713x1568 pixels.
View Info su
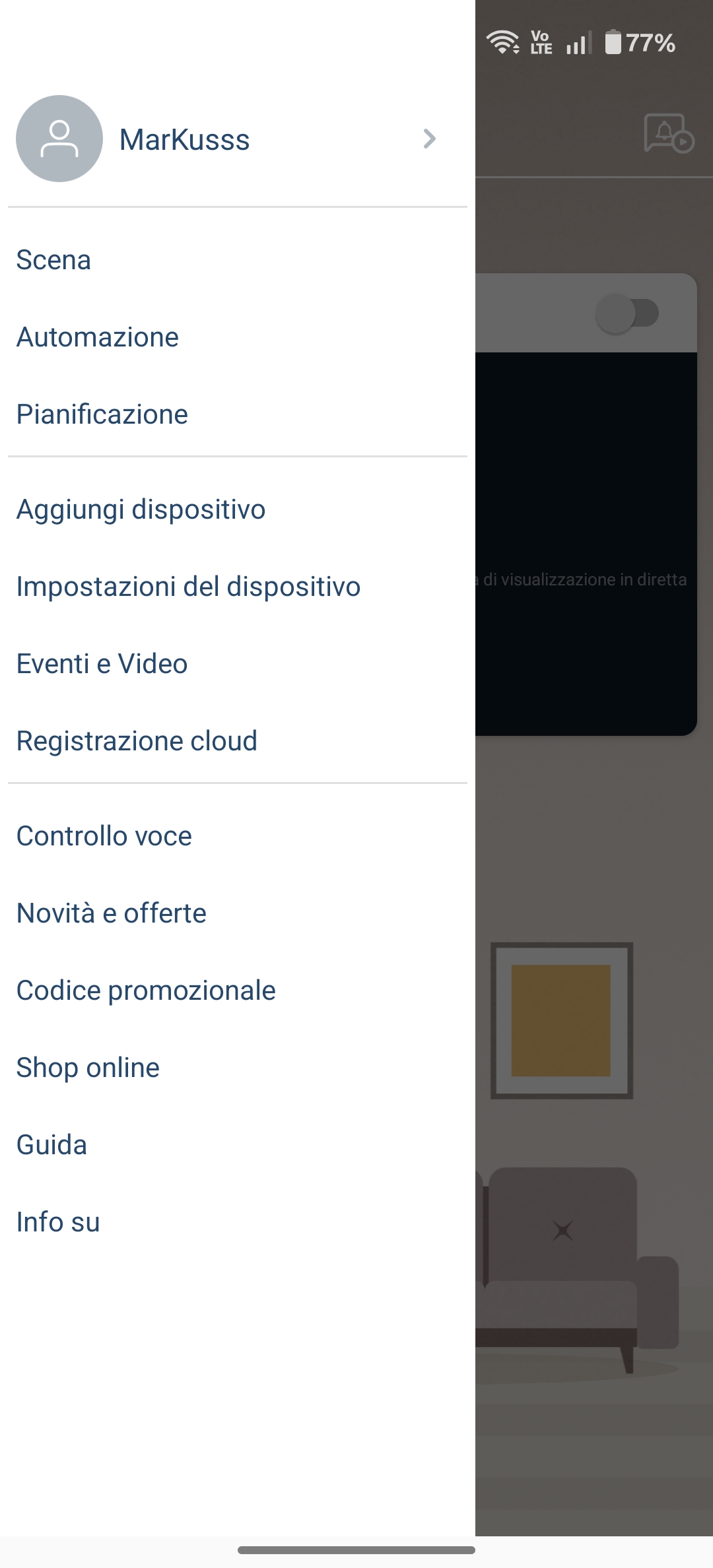[x=58, y=1222]
